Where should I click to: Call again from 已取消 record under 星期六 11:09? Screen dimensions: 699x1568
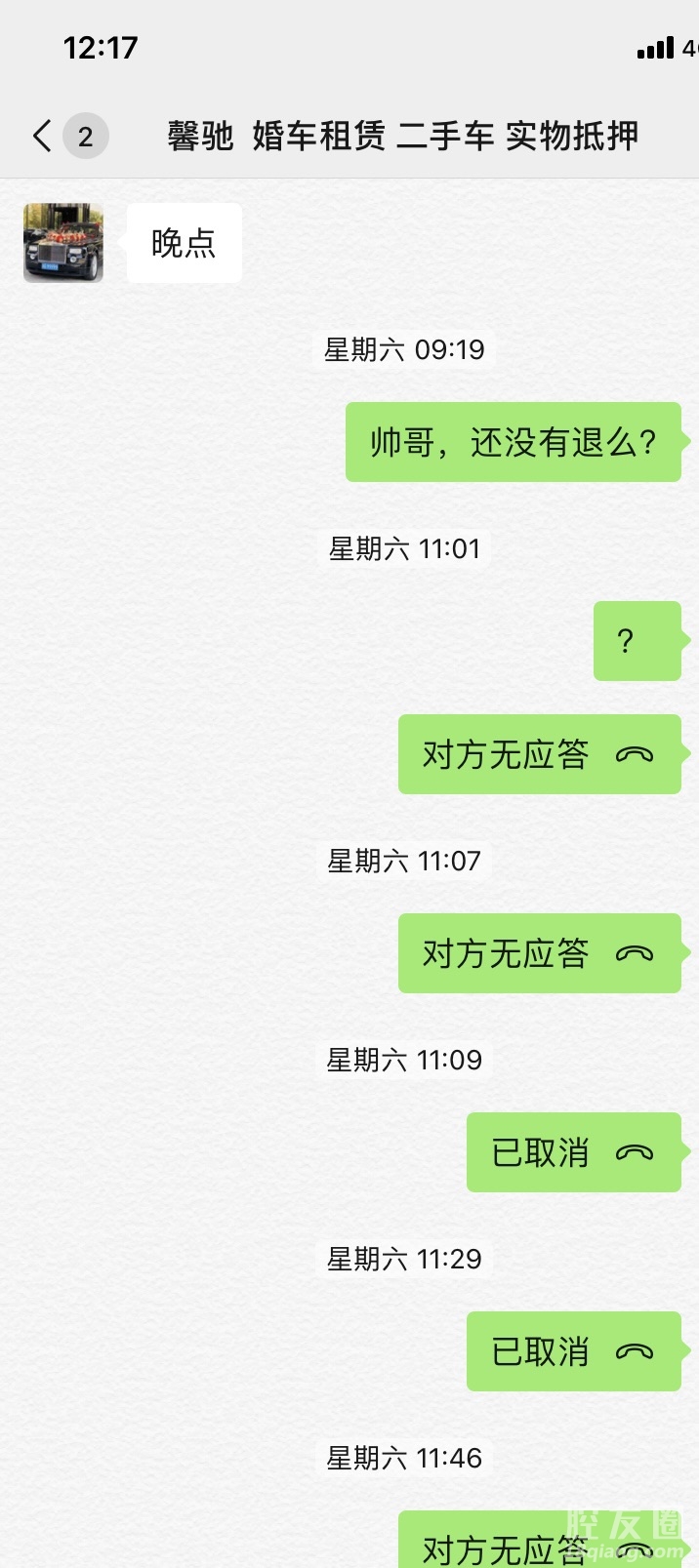(x=573, y=1152)
